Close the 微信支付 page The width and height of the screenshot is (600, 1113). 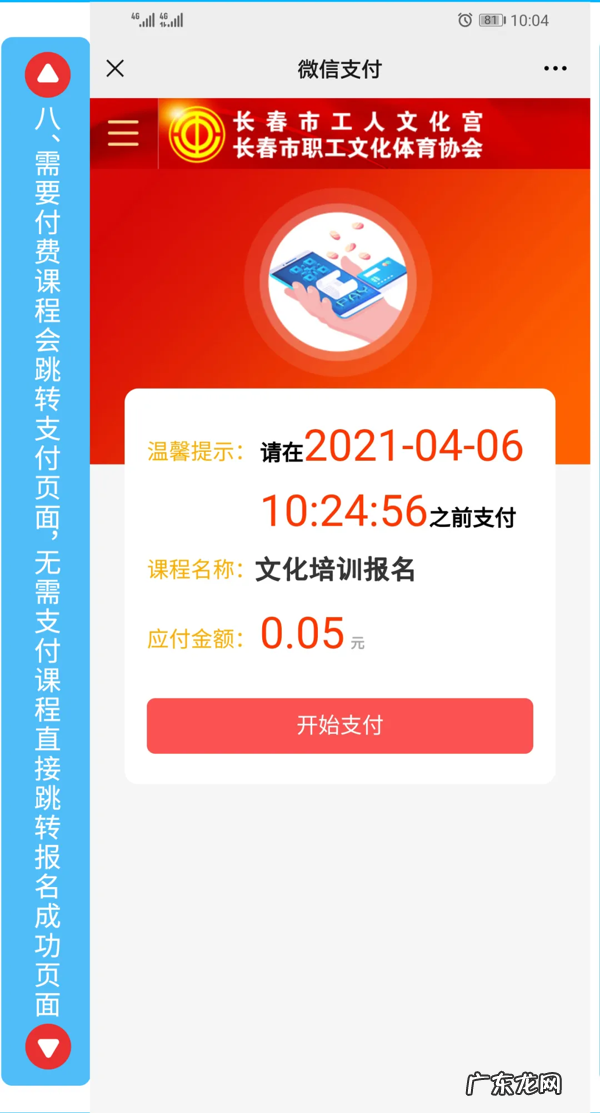coord(116,68)
